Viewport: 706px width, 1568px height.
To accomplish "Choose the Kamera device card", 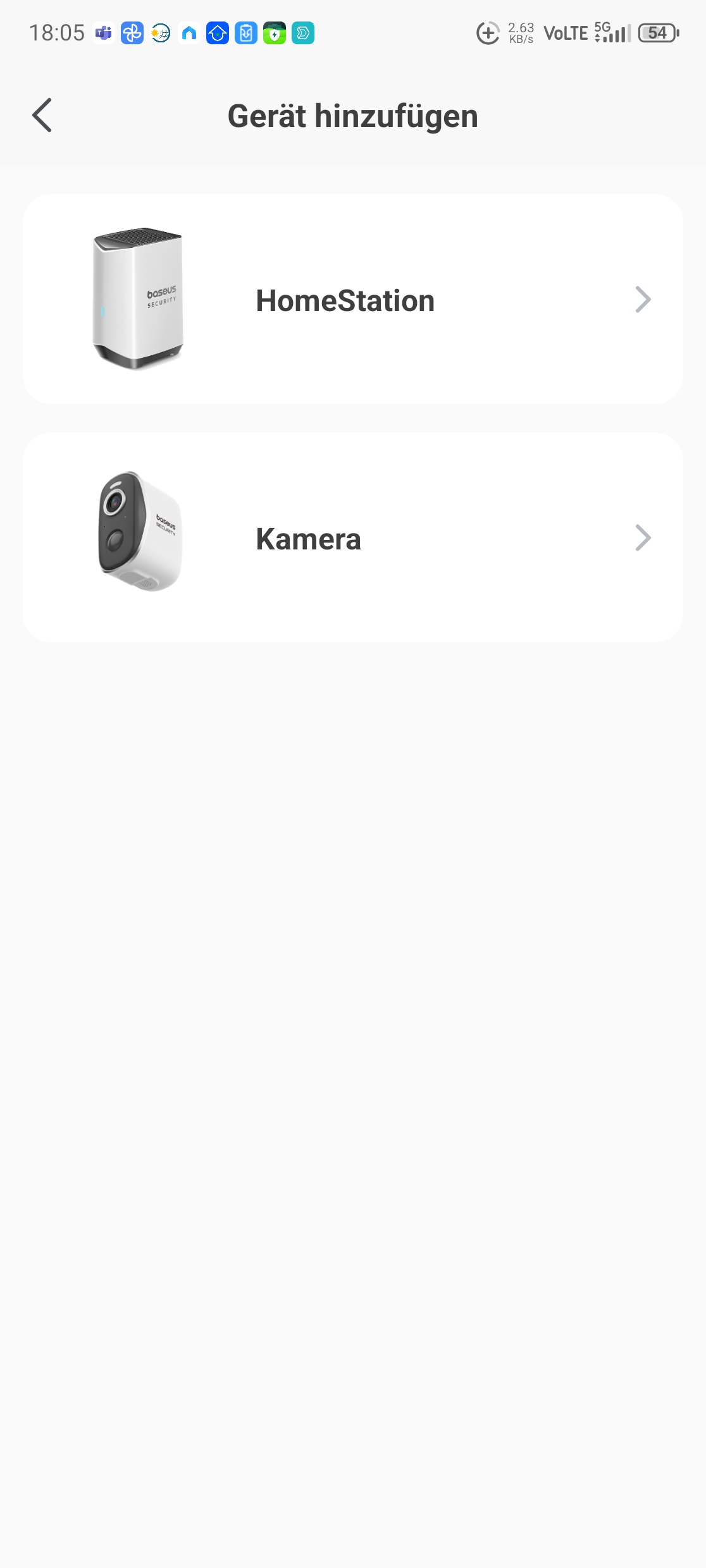I will pos(352,538).
